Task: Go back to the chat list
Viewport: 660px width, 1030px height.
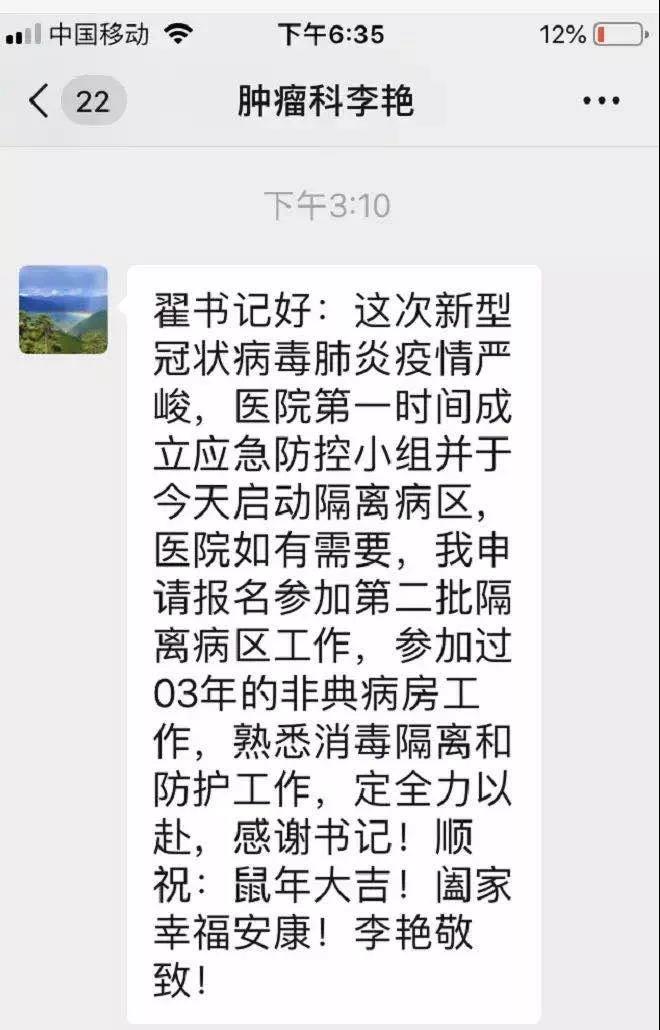Action: (x=40, y=101)
